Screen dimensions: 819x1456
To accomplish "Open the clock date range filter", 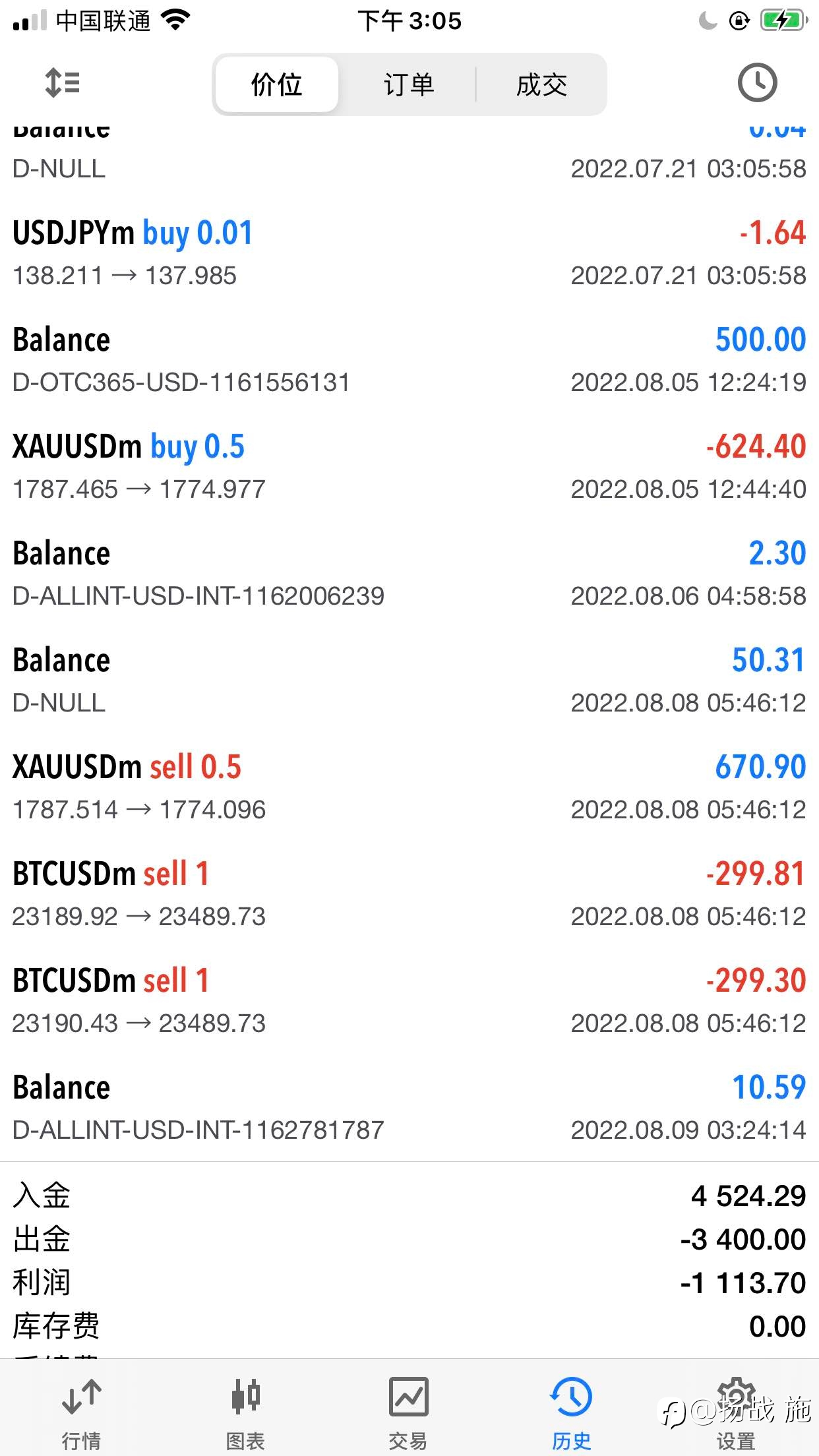I will pos(757,83).
